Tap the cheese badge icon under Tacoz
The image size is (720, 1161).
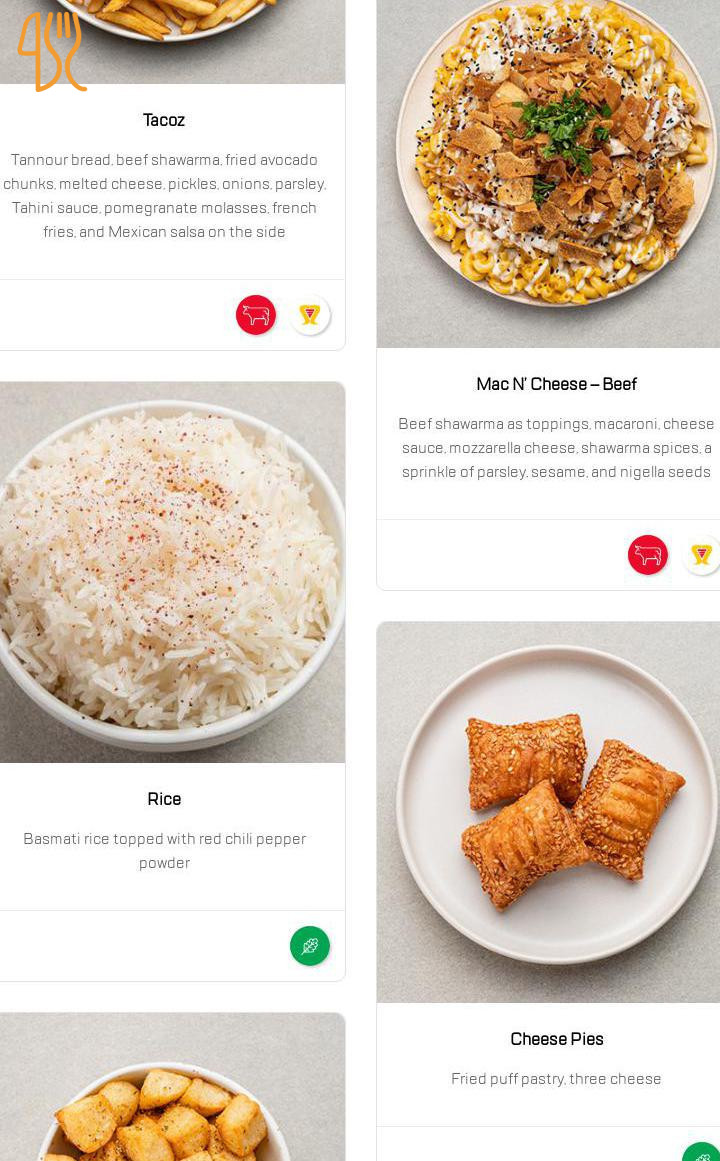tap(310, 315)
